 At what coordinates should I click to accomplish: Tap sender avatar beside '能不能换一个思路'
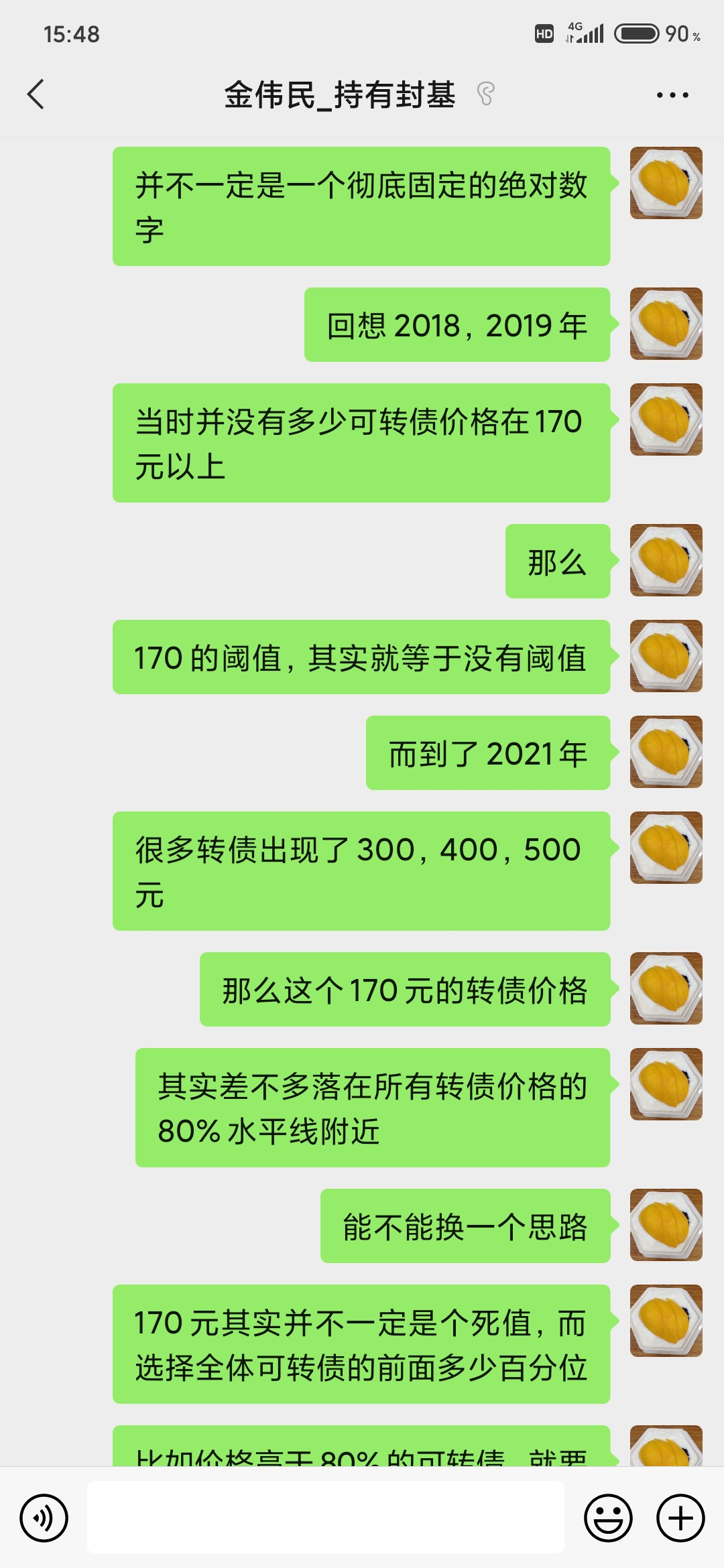click(666, 1225)
